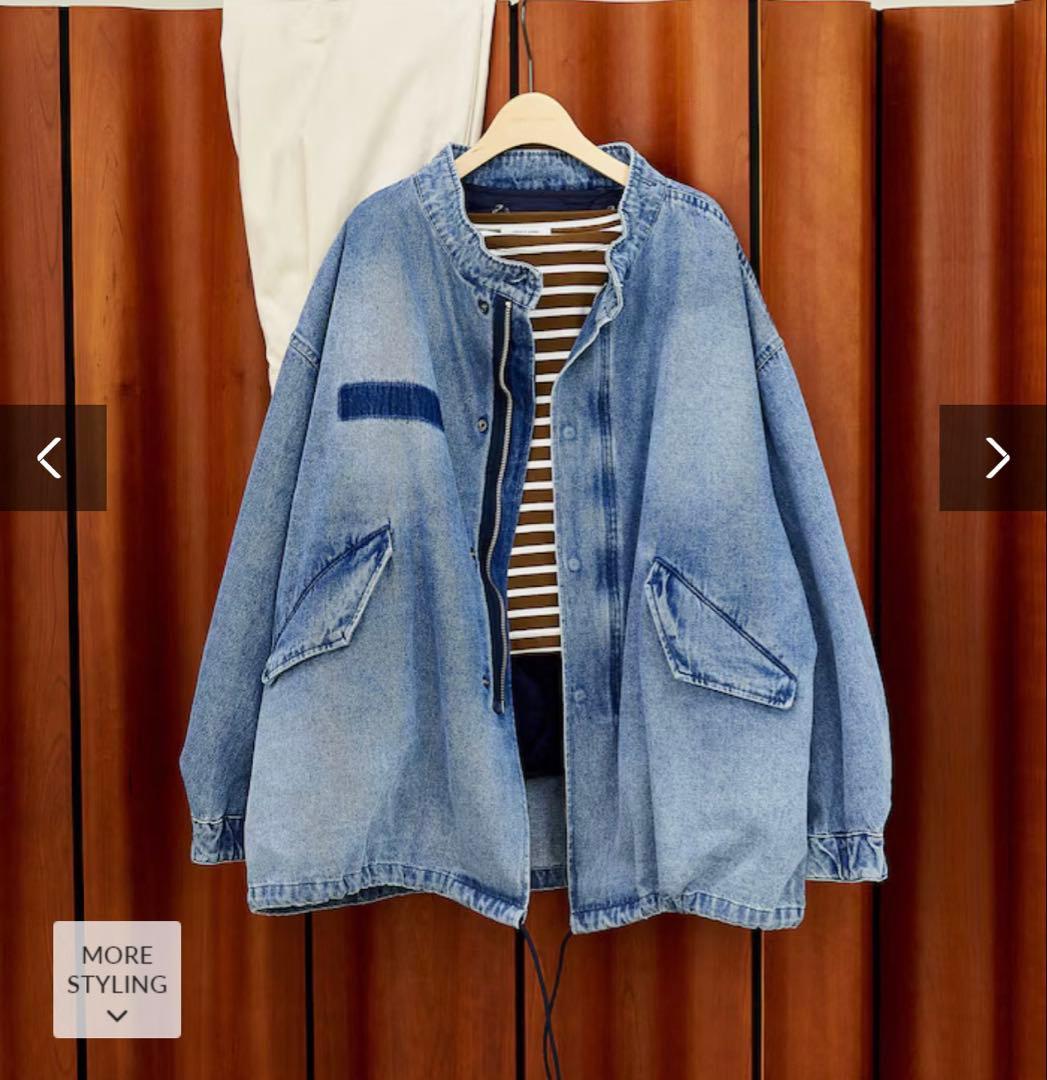The height and width of the screenshot is (1080, 1047).
Task: Show the next product photo
Action: (x=995, y=458)
